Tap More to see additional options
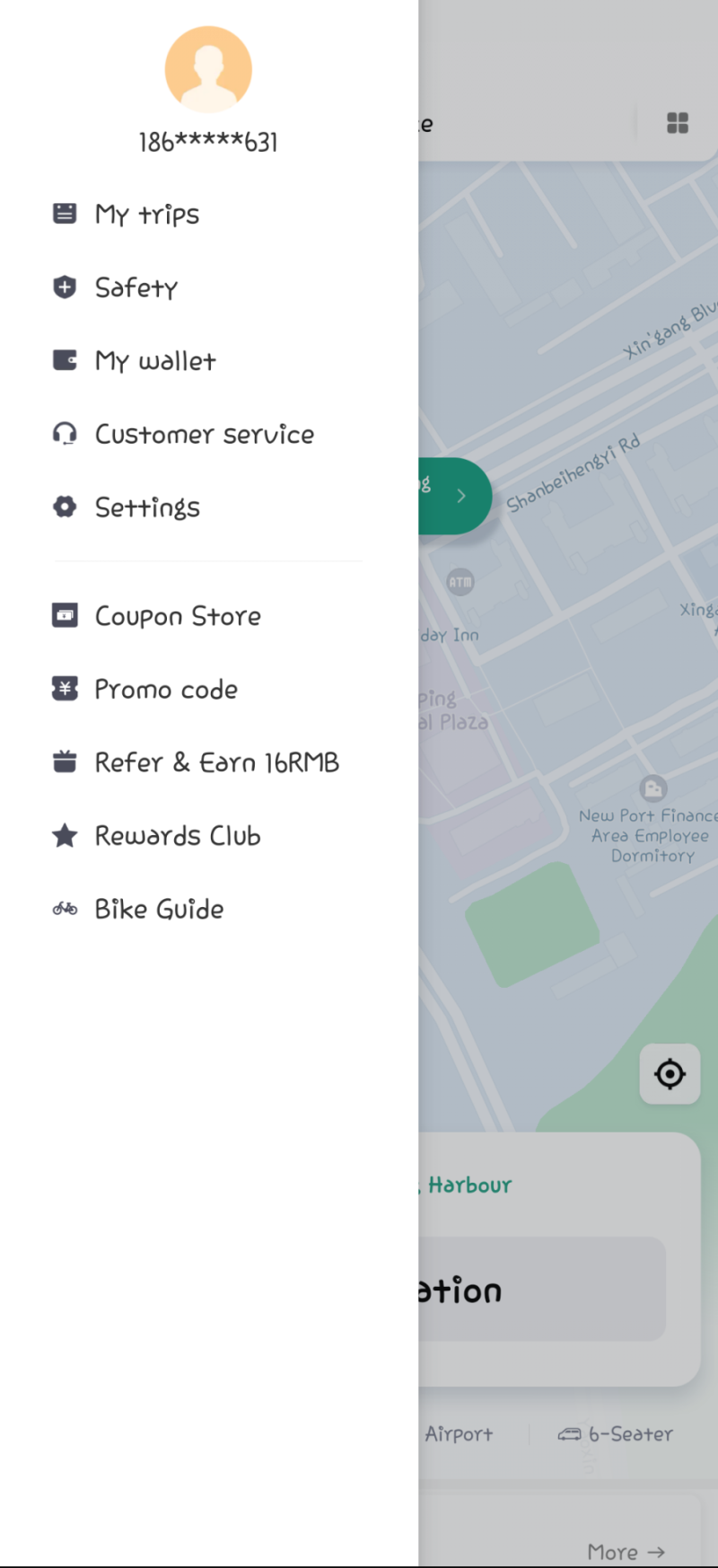This screenshot has height=1568, width=718. [x=626, y=1552]
